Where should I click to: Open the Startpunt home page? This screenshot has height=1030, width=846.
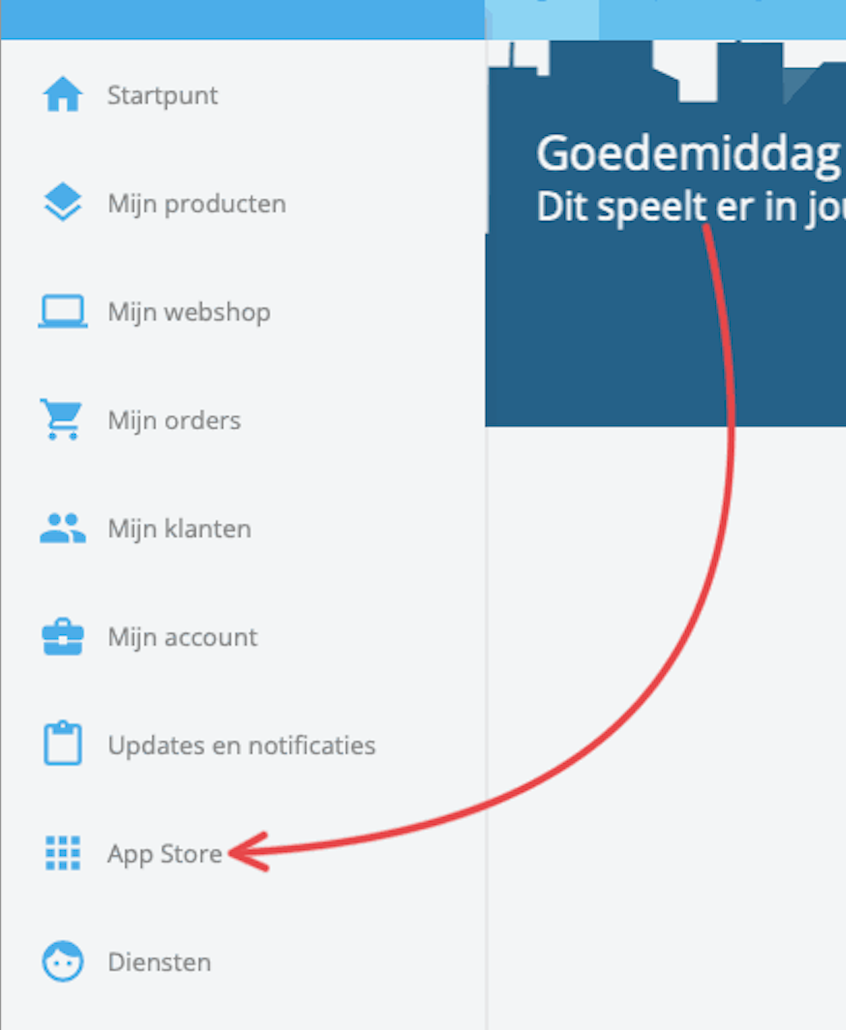pyautogui.click(x=162, y=96)
